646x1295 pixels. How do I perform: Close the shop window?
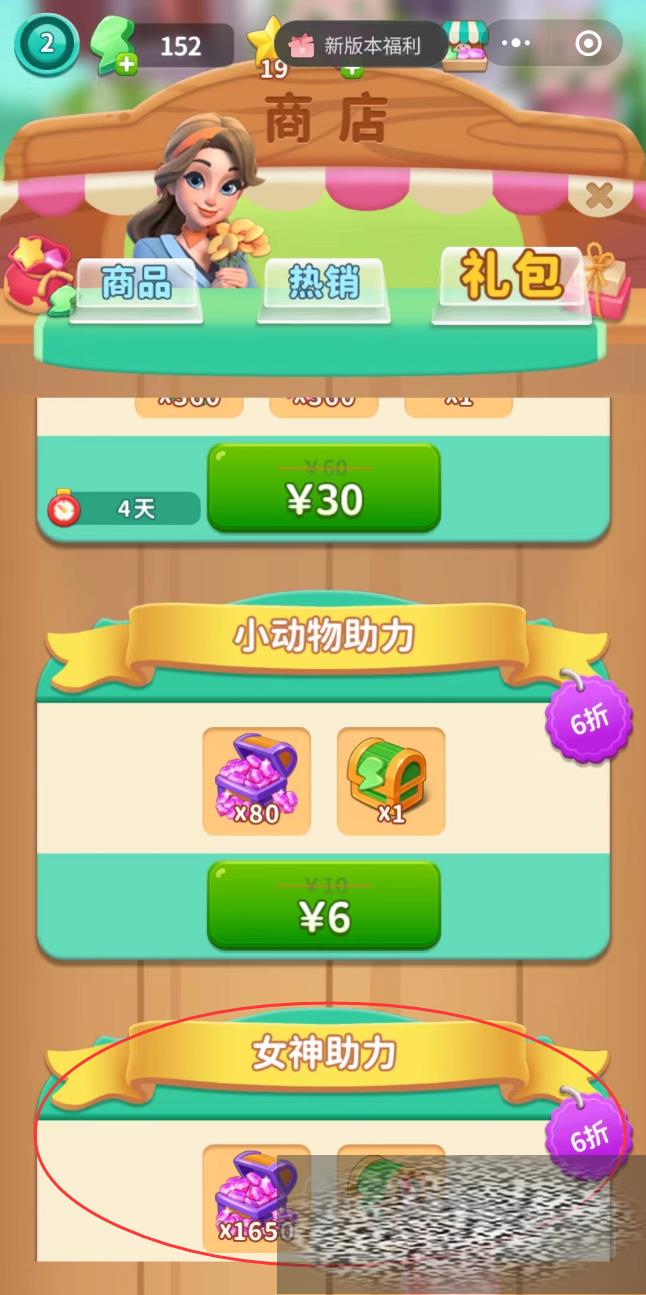[599, 195]
